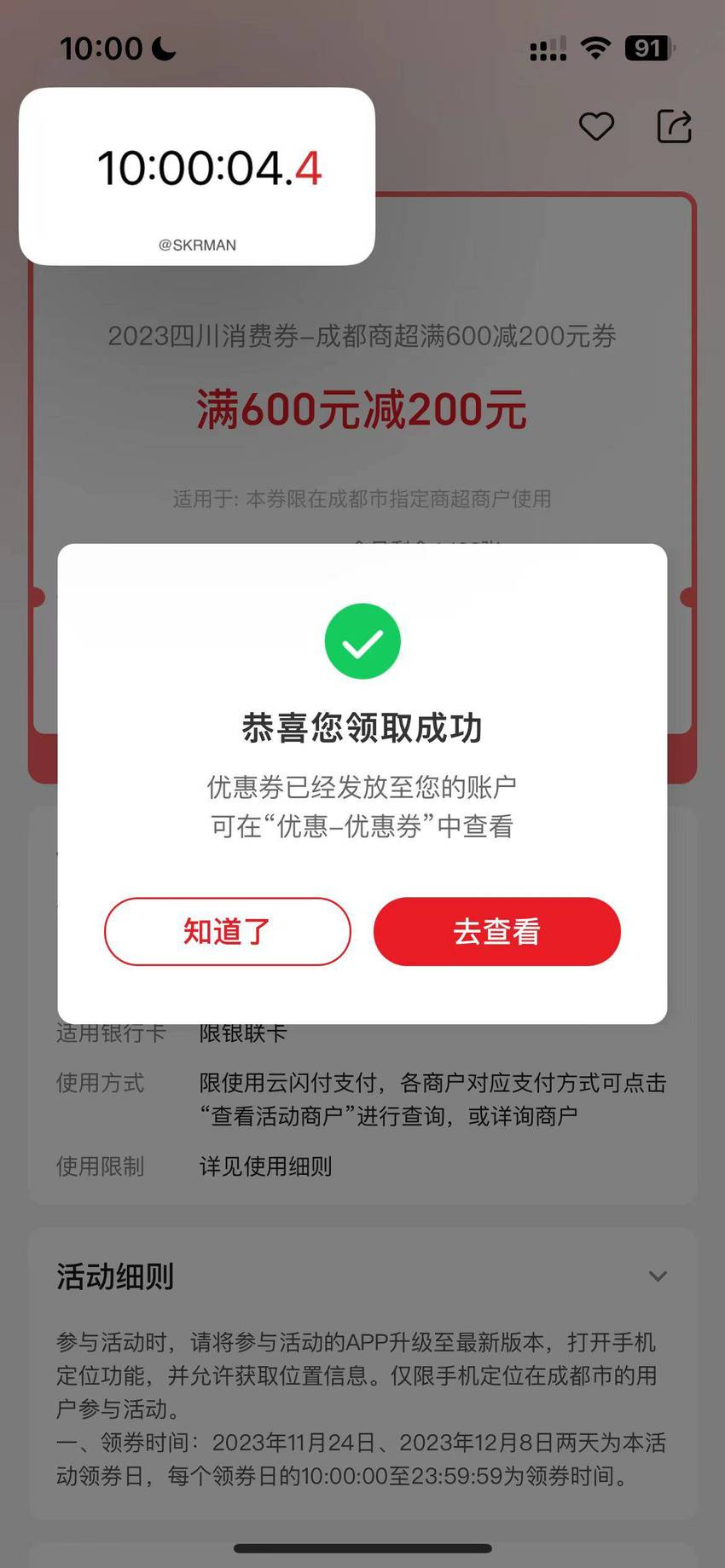Open the floating 10:00:04 clock window
Screen dimensions: 725x1568
(197, 176)
